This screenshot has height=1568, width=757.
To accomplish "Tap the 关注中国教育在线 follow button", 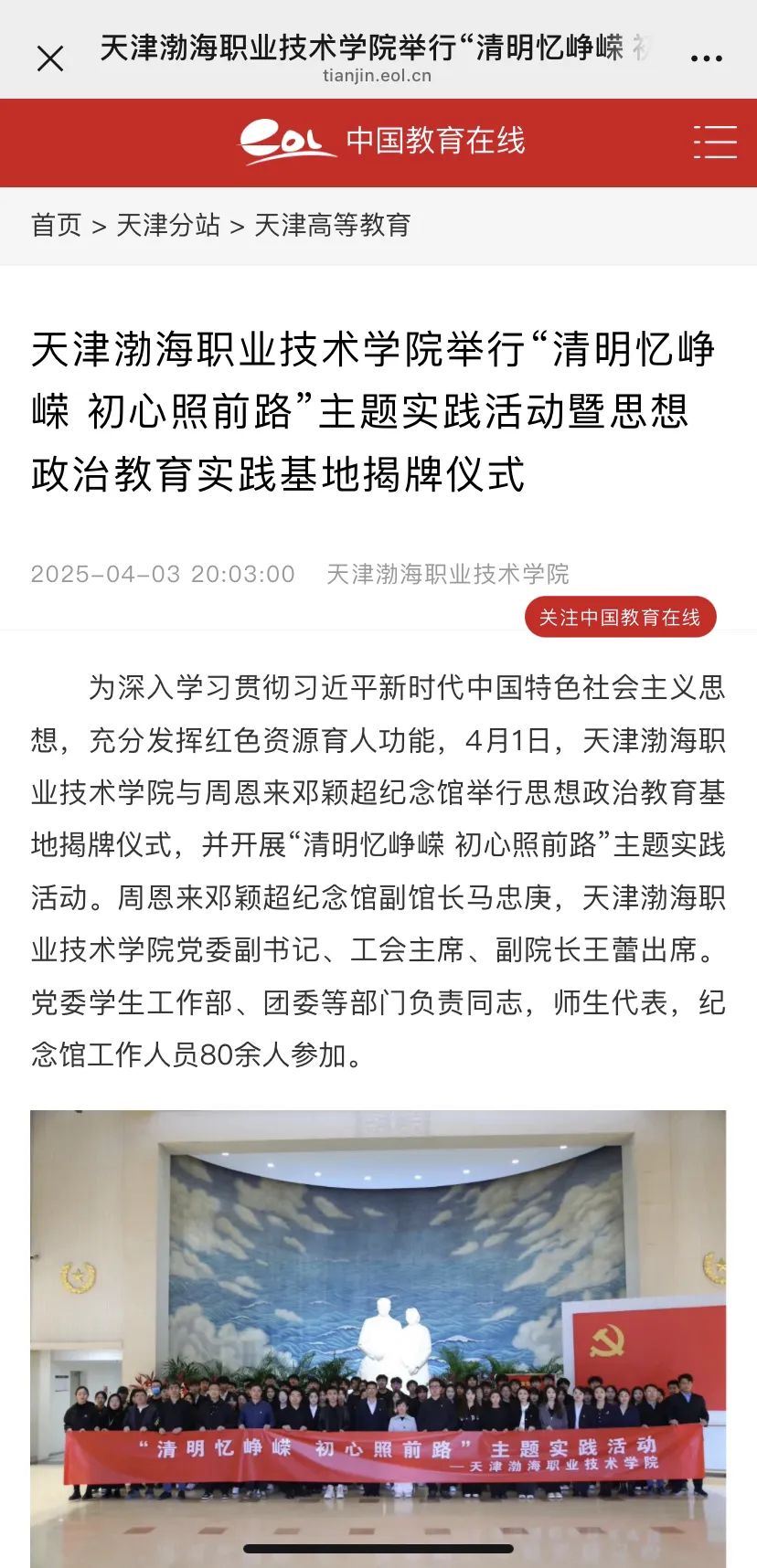I will click(620, 618).
